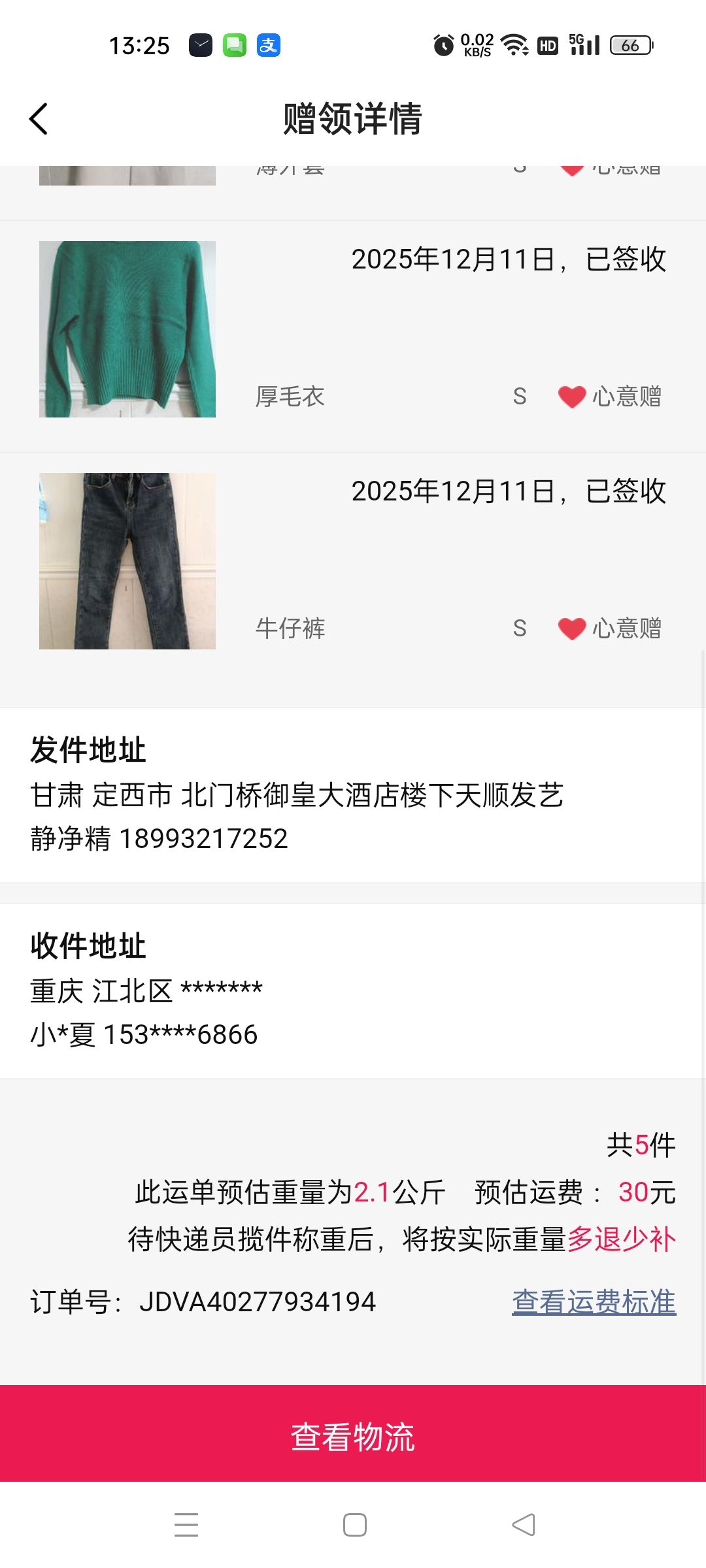Tap the 查看物流 button

[x=353, y=1437]
